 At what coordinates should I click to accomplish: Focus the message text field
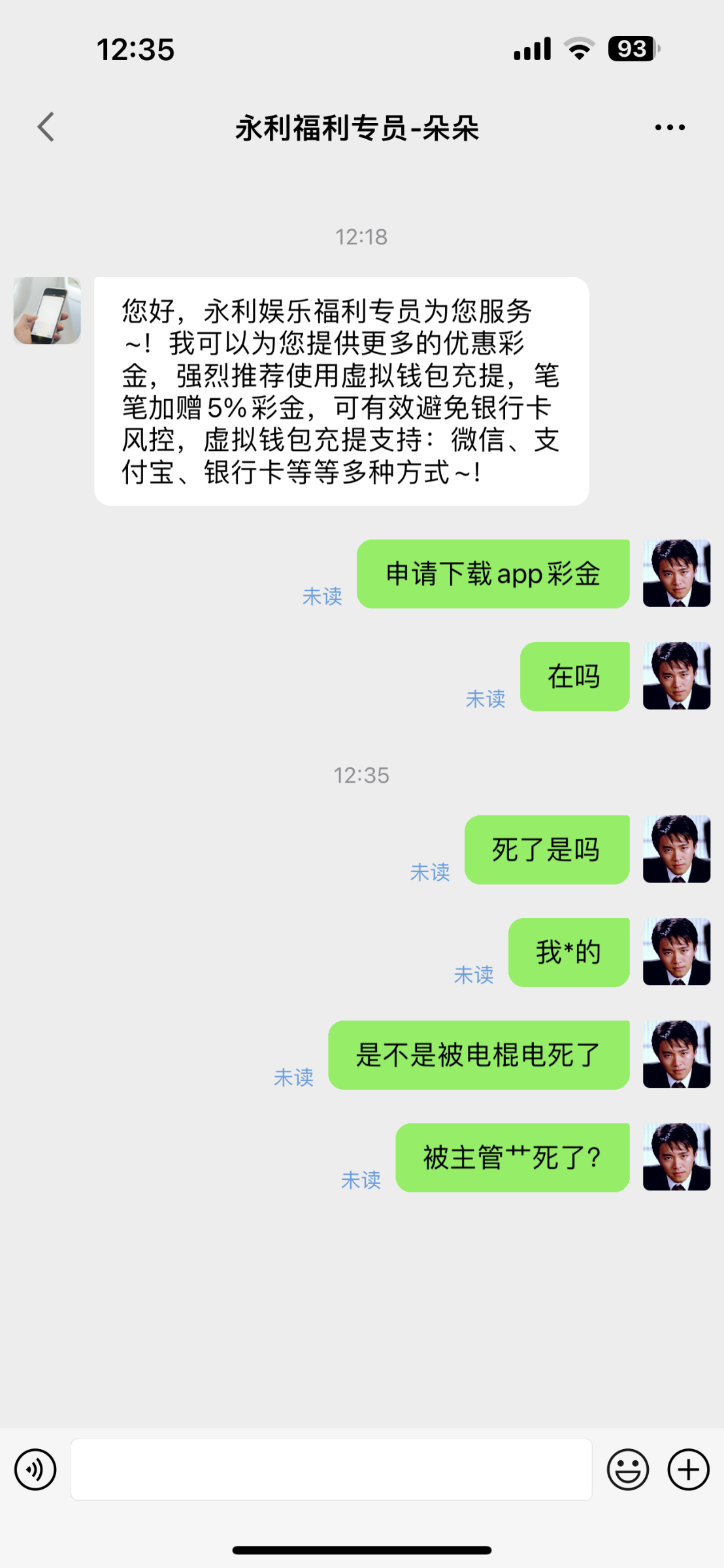click(331, 1469)
